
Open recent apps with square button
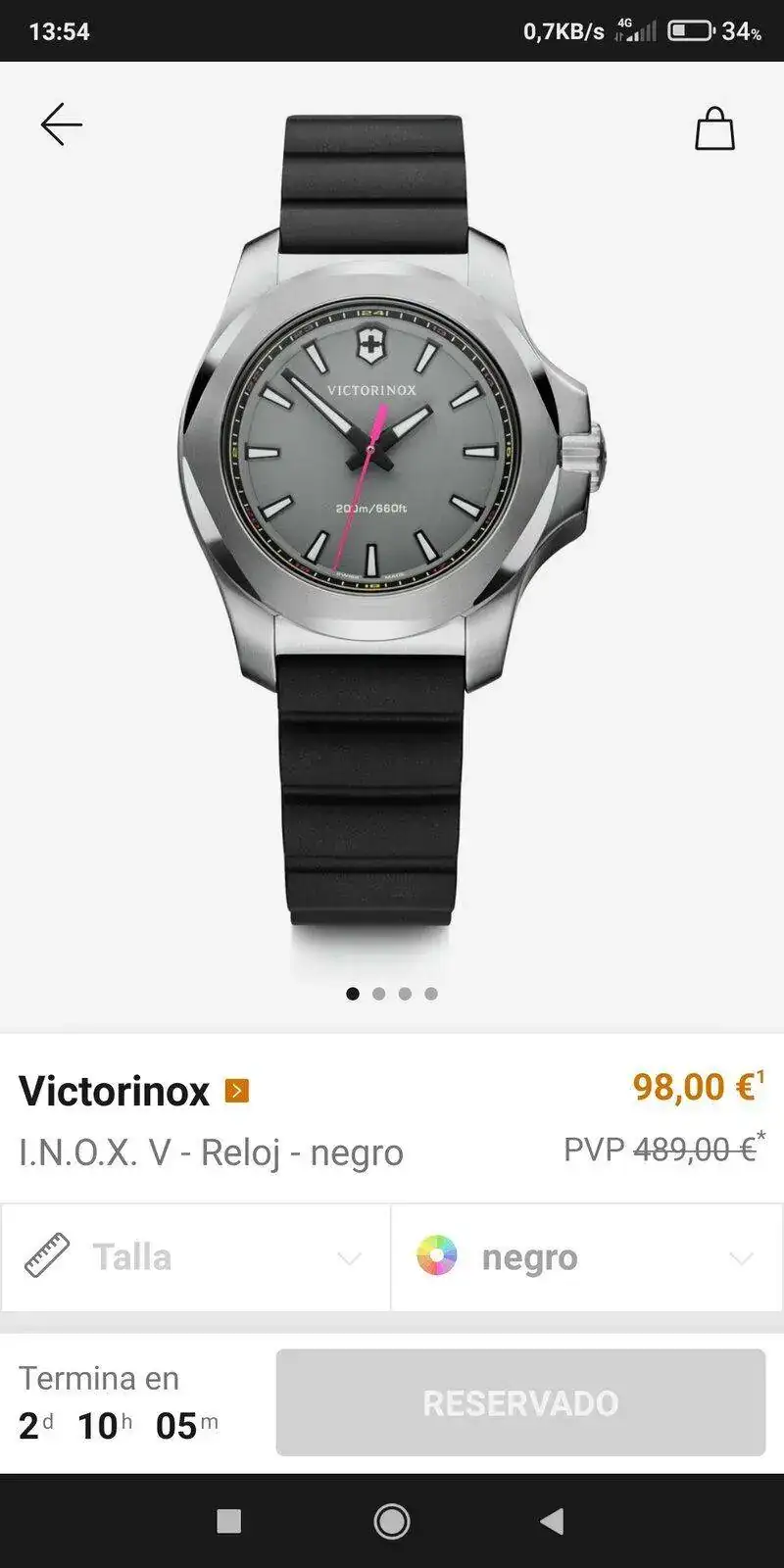(x=229, y=1521)
